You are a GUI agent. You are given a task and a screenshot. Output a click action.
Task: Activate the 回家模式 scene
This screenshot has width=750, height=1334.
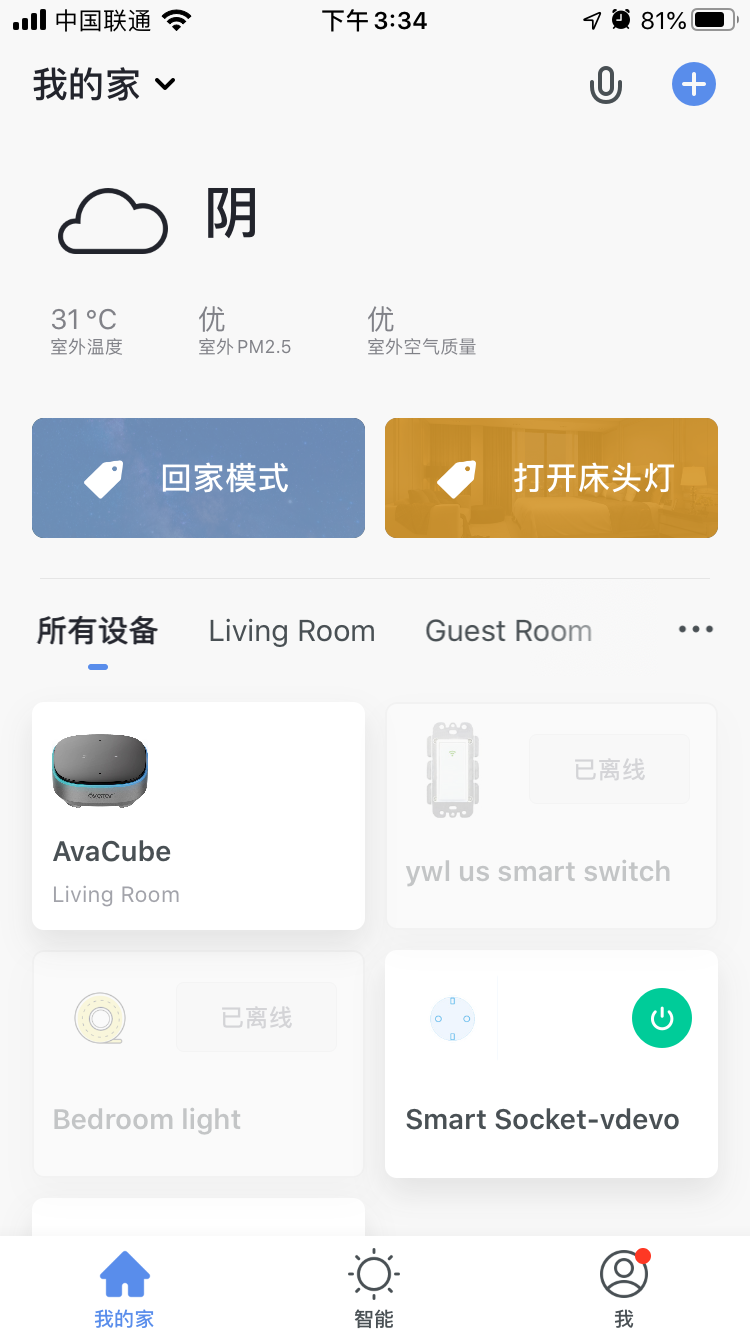[198, 478]
